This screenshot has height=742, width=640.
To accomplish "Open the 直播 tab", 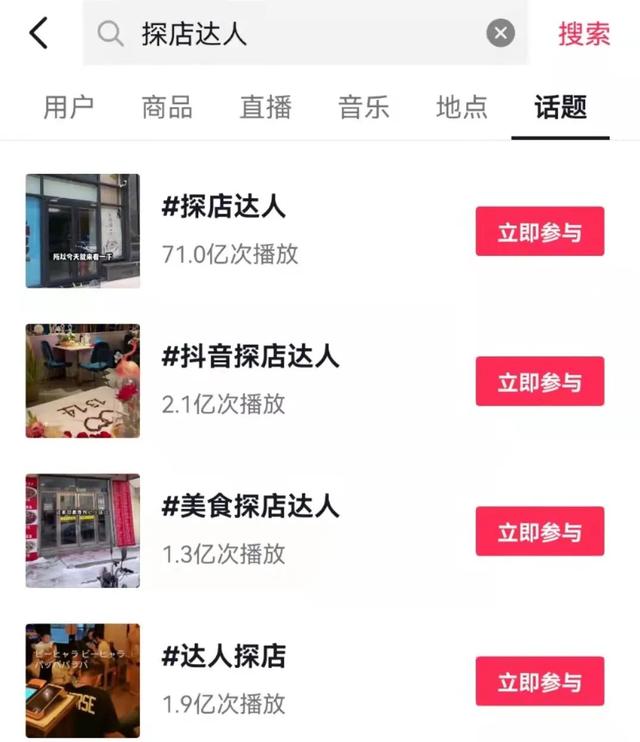I will tap(265, 107).
